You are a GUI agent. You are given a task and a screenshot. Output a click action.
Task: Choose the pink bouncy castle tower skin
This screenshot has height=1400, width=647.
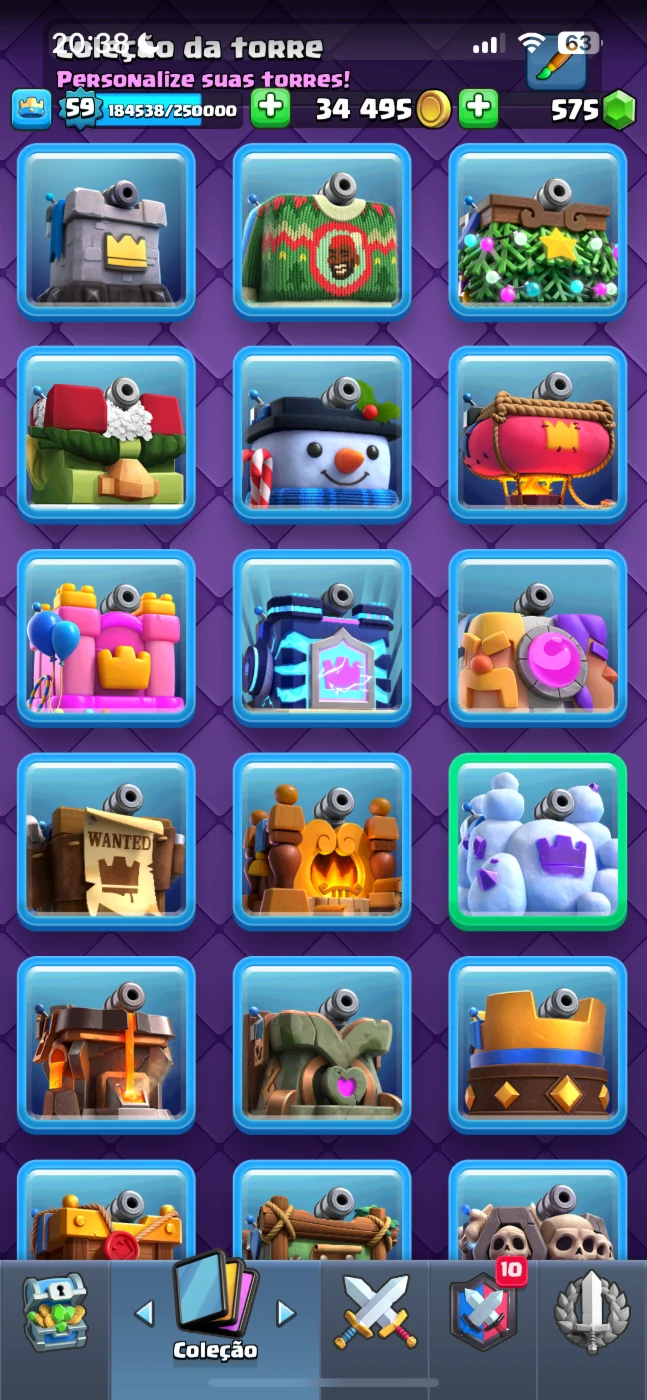pos(106,638)
